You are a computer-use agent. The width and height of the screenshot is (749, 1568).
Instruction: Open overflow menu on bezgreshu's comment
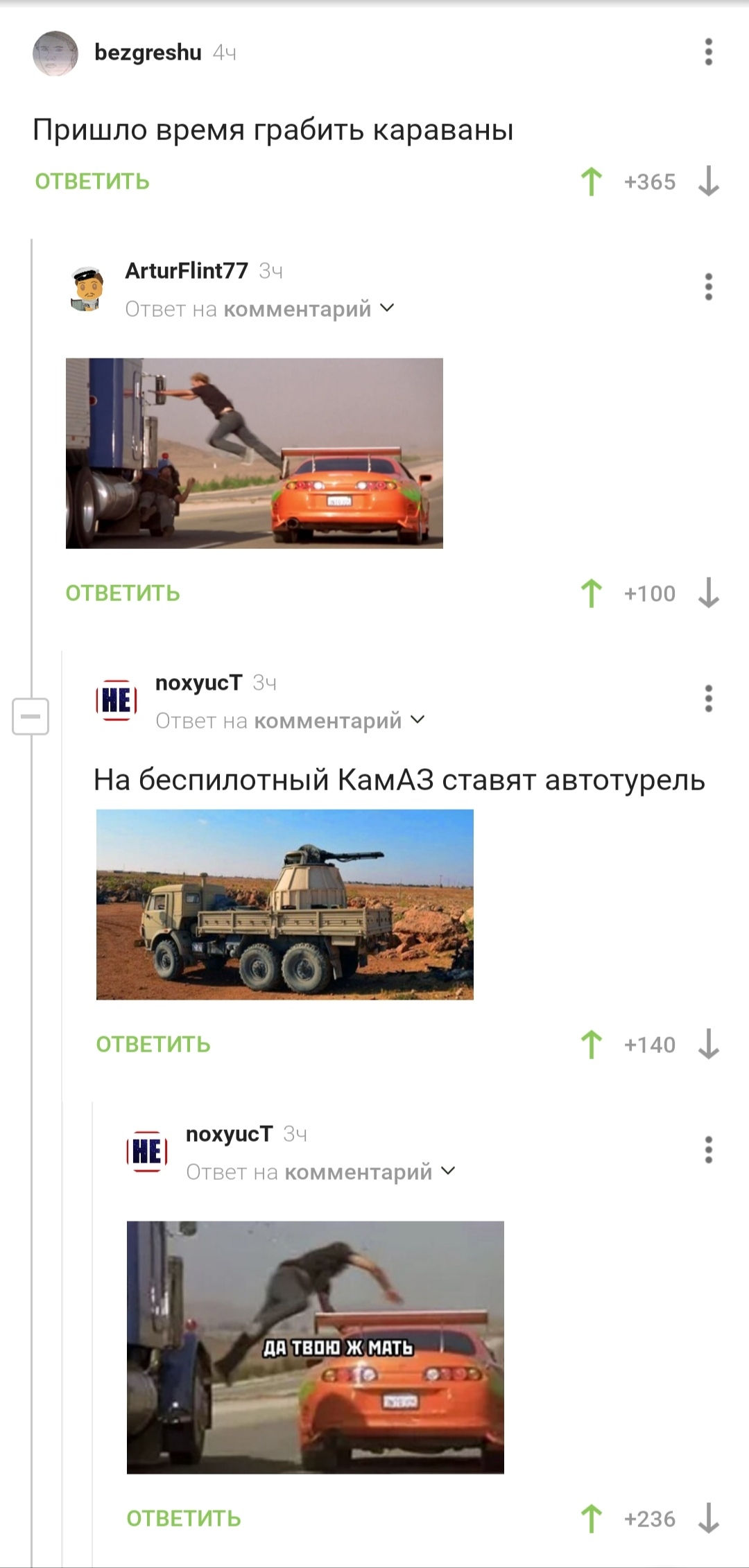708,53
